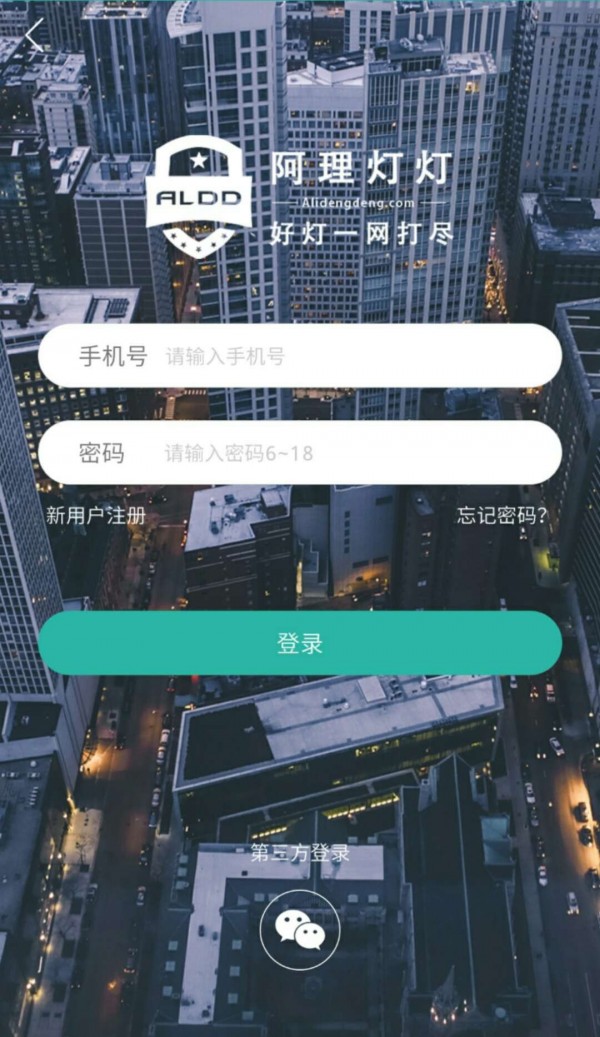
Task: Open 忘记密码? password recovery
Action: 502,516
